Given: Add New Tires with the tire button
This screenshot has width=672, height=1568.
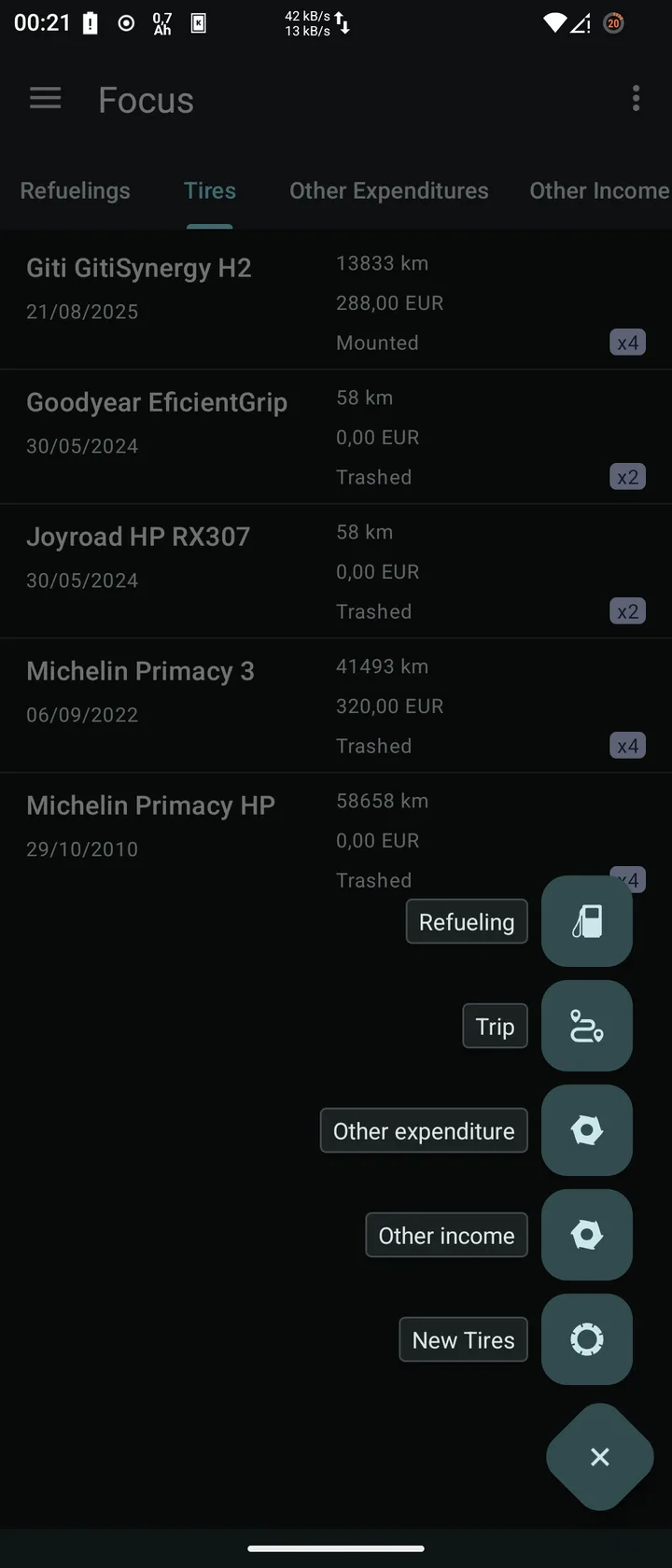Looking at the screenshot, I should (x=587, y=1339).
